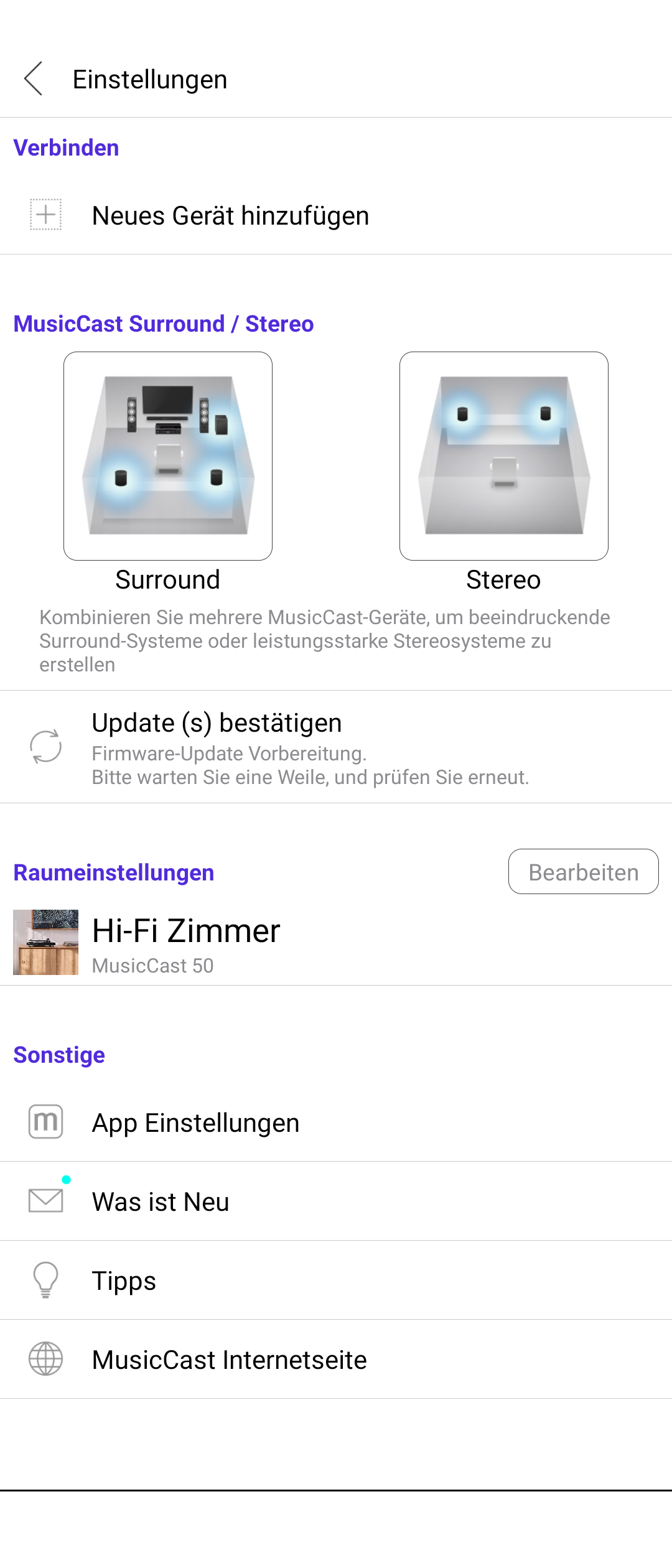Go back from Einstellungen
The image size is (672, 1568).
click(x=34, y=79)
